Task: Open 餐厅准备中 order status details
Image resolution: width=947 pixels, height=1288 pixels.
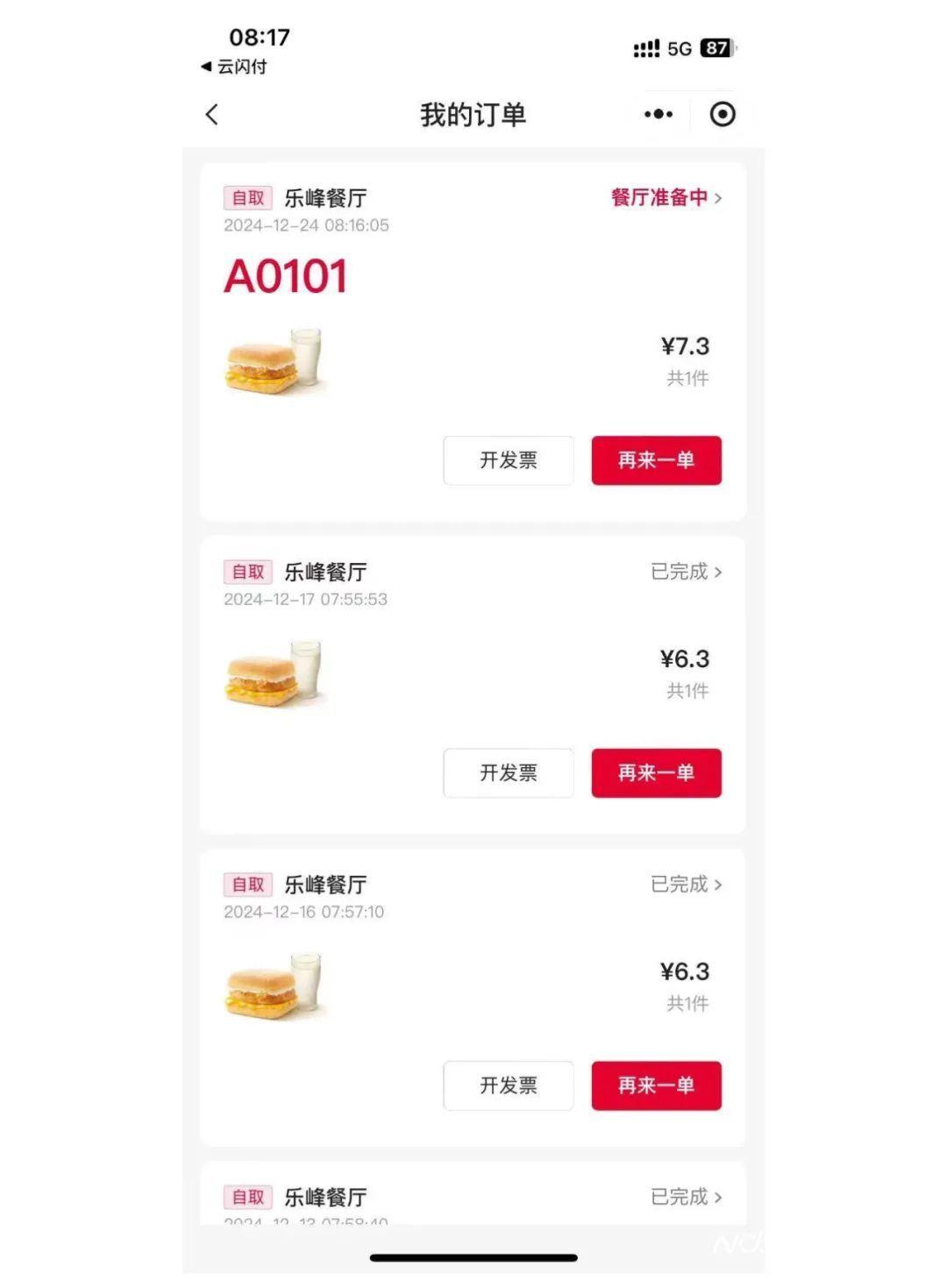Action: coord(666,198)
